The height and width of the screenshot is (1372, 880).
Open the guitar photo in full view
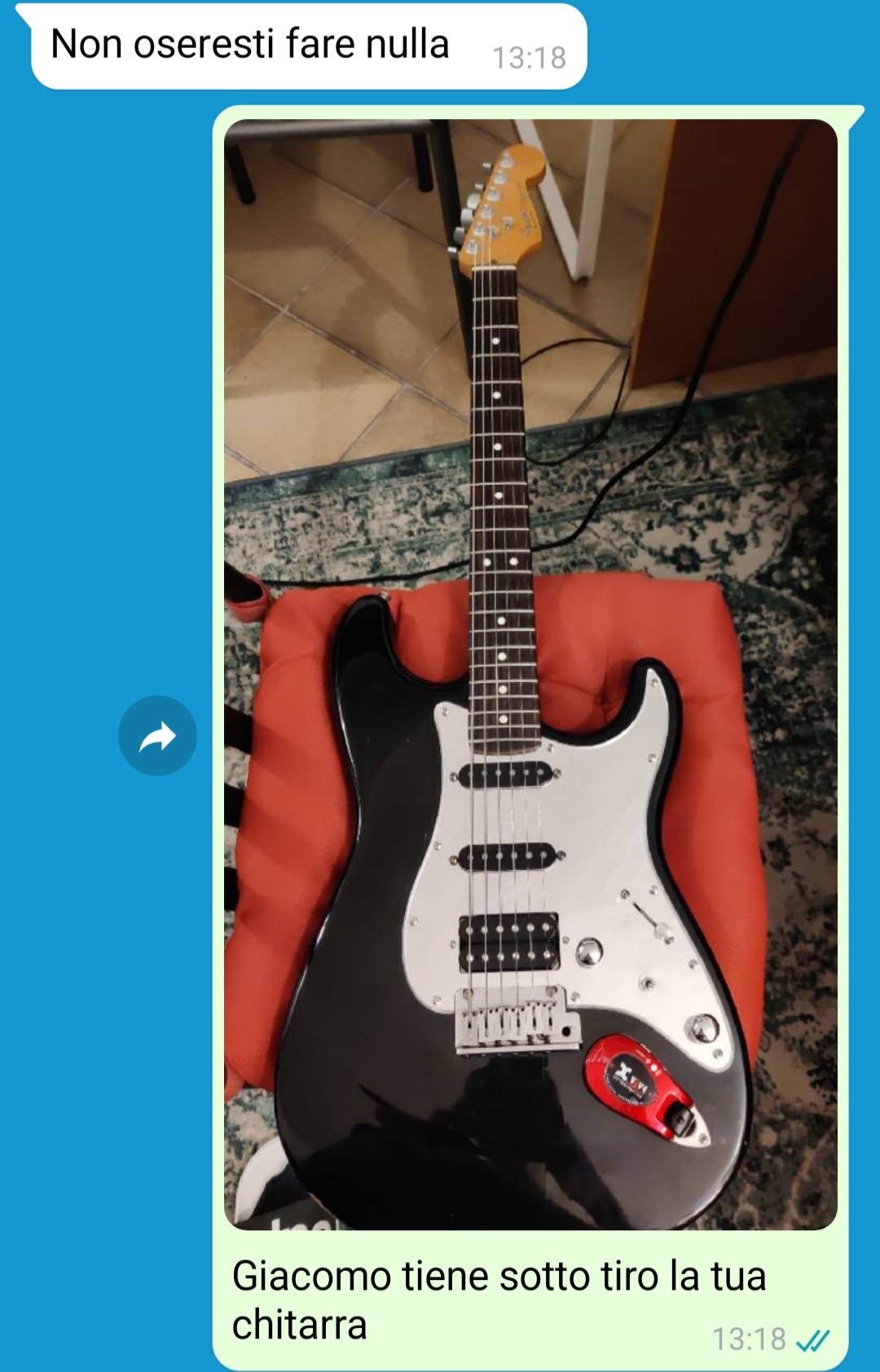(530, 674)
